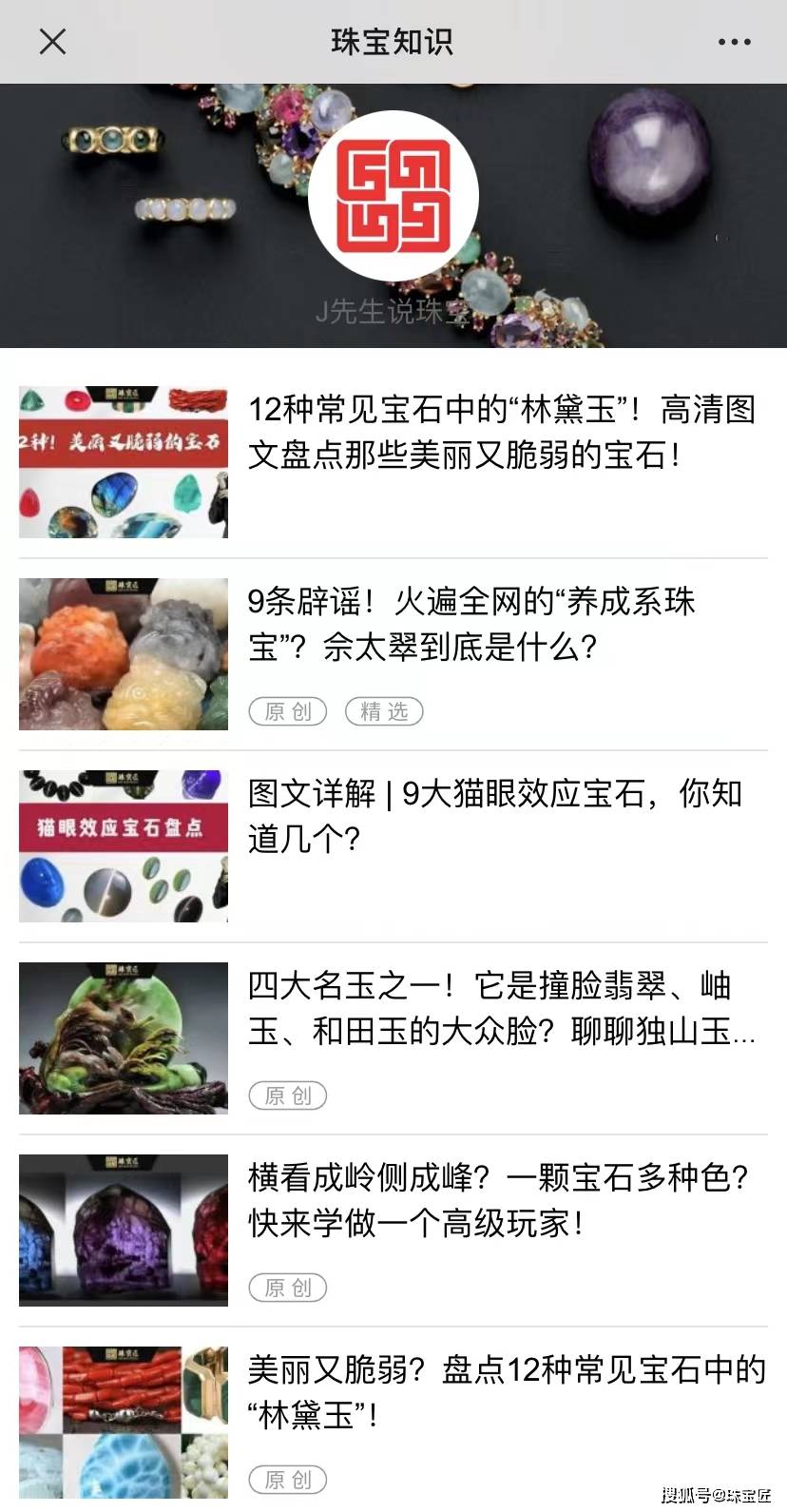787x1512 pixels.
Task: Open 图文详解 9大猫眼效应宝石 article
Action: click(494, 816)
